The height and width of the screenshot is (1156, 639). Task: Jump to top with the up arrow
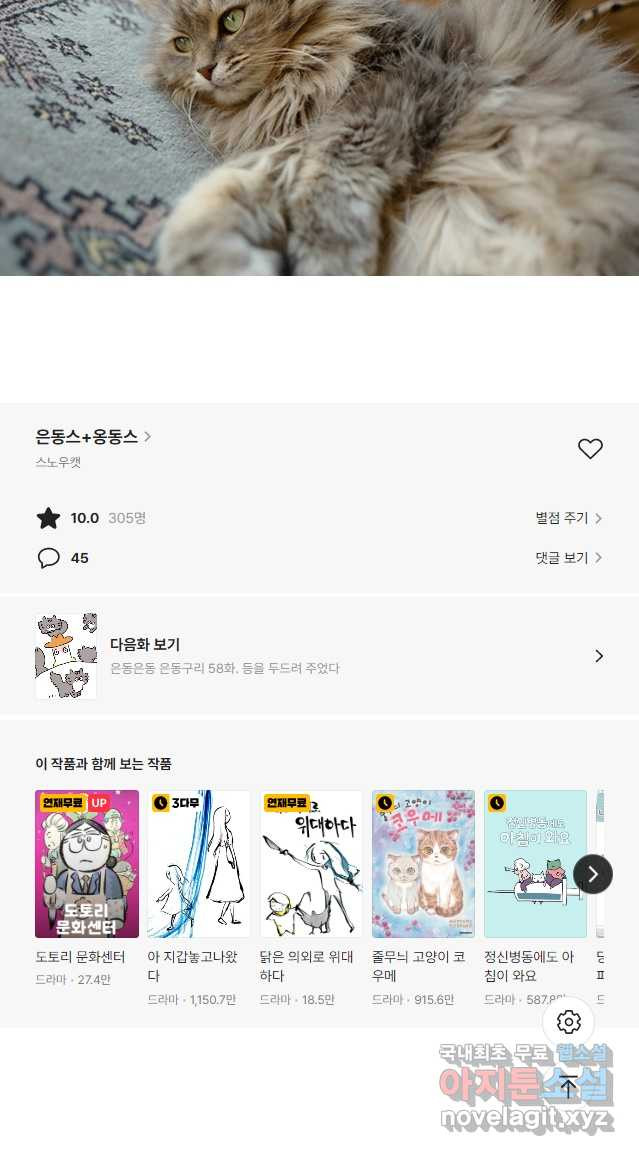tap(569, 1087)
